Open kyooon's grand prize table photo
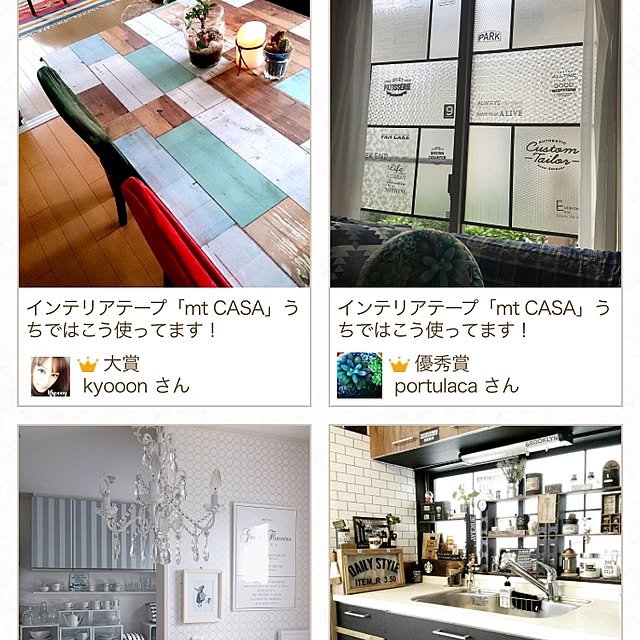640x640 pixels. [x=164, y=143]
